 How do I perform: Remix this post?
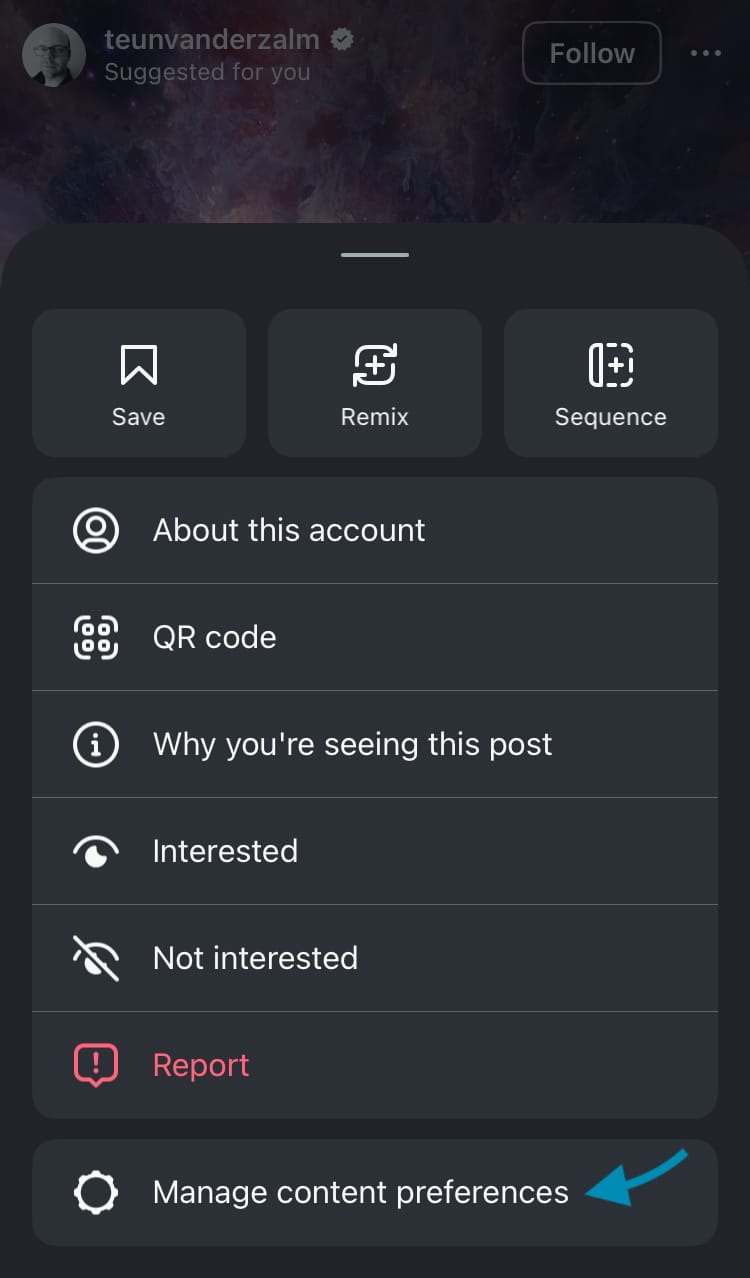[375, 383]
